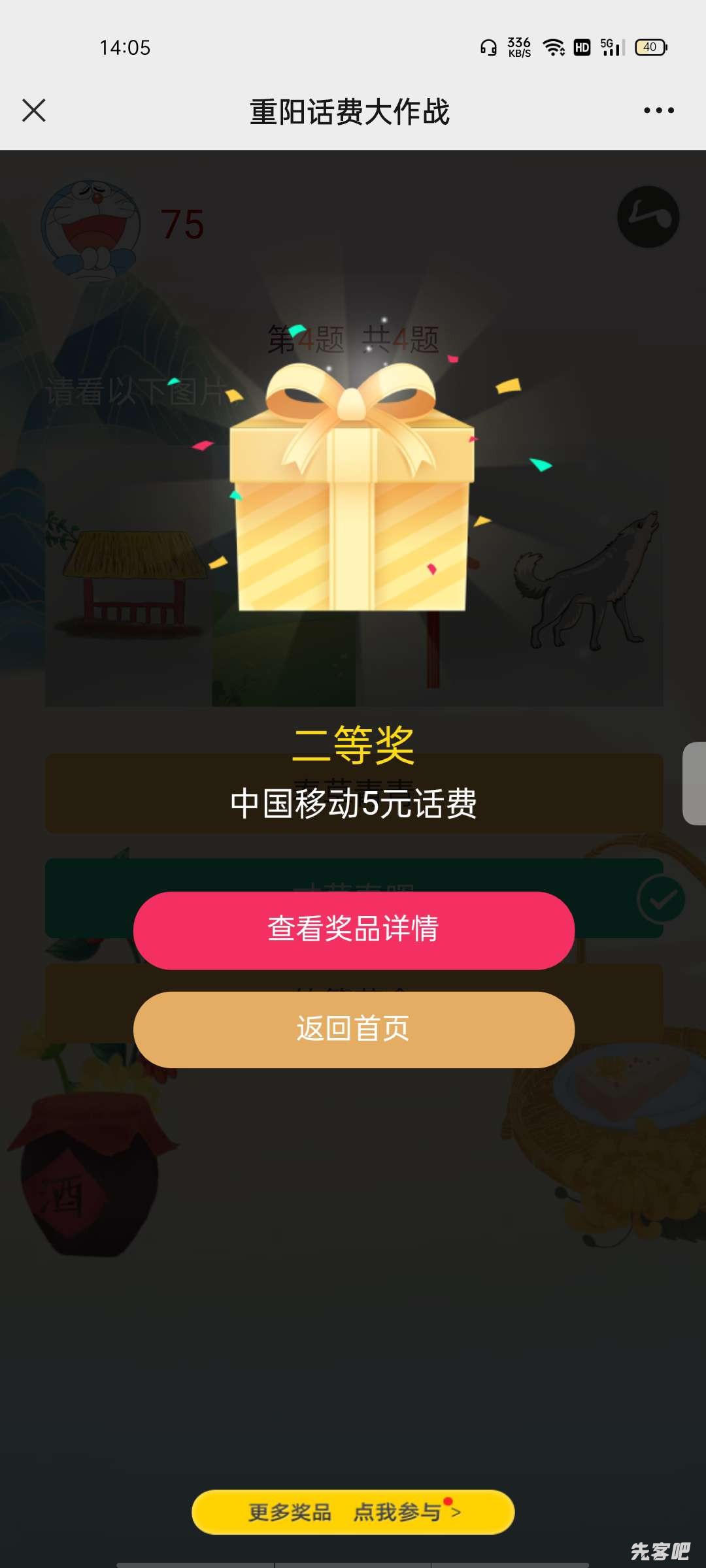The width and height of the screenshot is (706, 1568).
Task: Open the three-dot overflow menu
Action: click(x=658, y=110)
